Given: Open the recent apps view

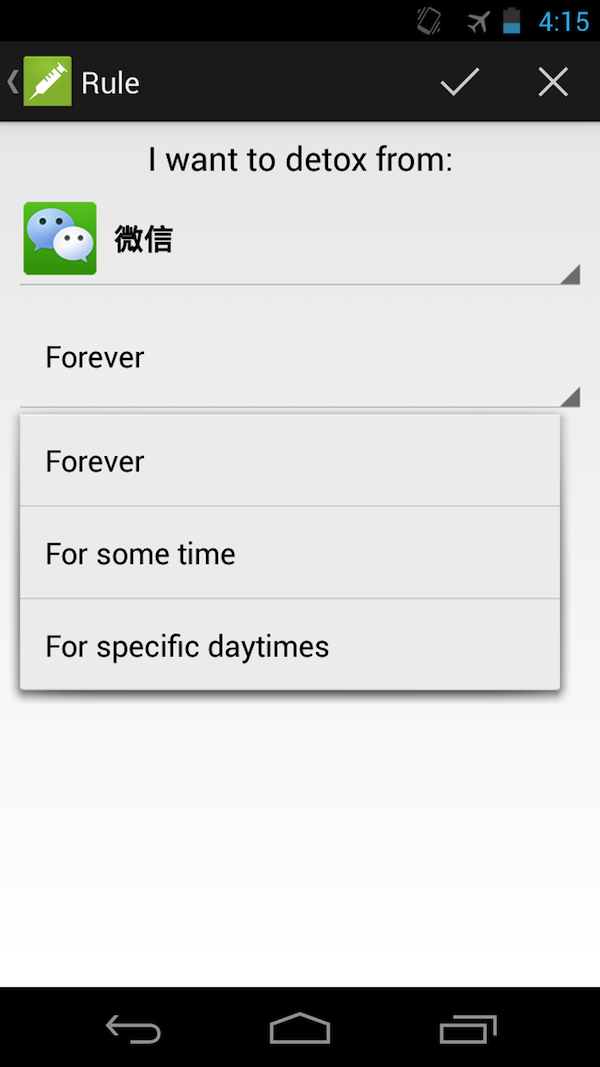Looking at the screenshot, I should pyautogui.click(x=467, y=1028).
